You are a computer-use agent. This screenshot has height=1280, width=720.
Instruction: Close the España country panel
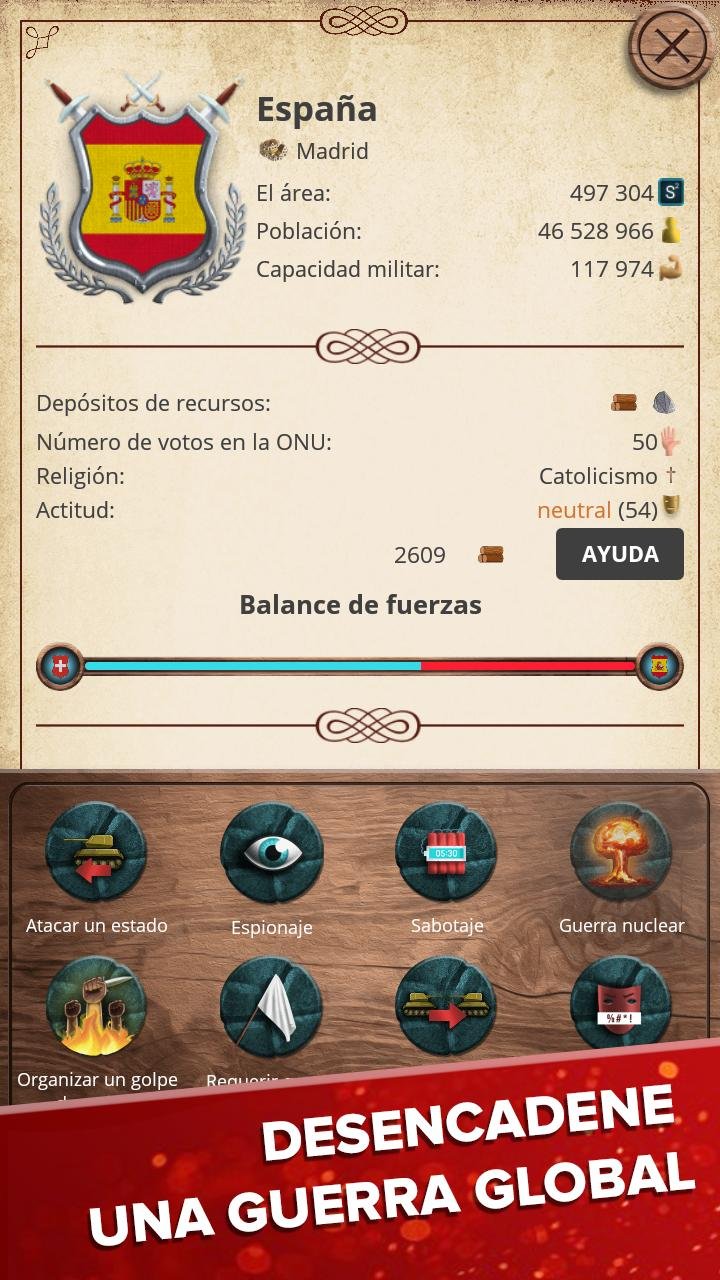(671, 46)
